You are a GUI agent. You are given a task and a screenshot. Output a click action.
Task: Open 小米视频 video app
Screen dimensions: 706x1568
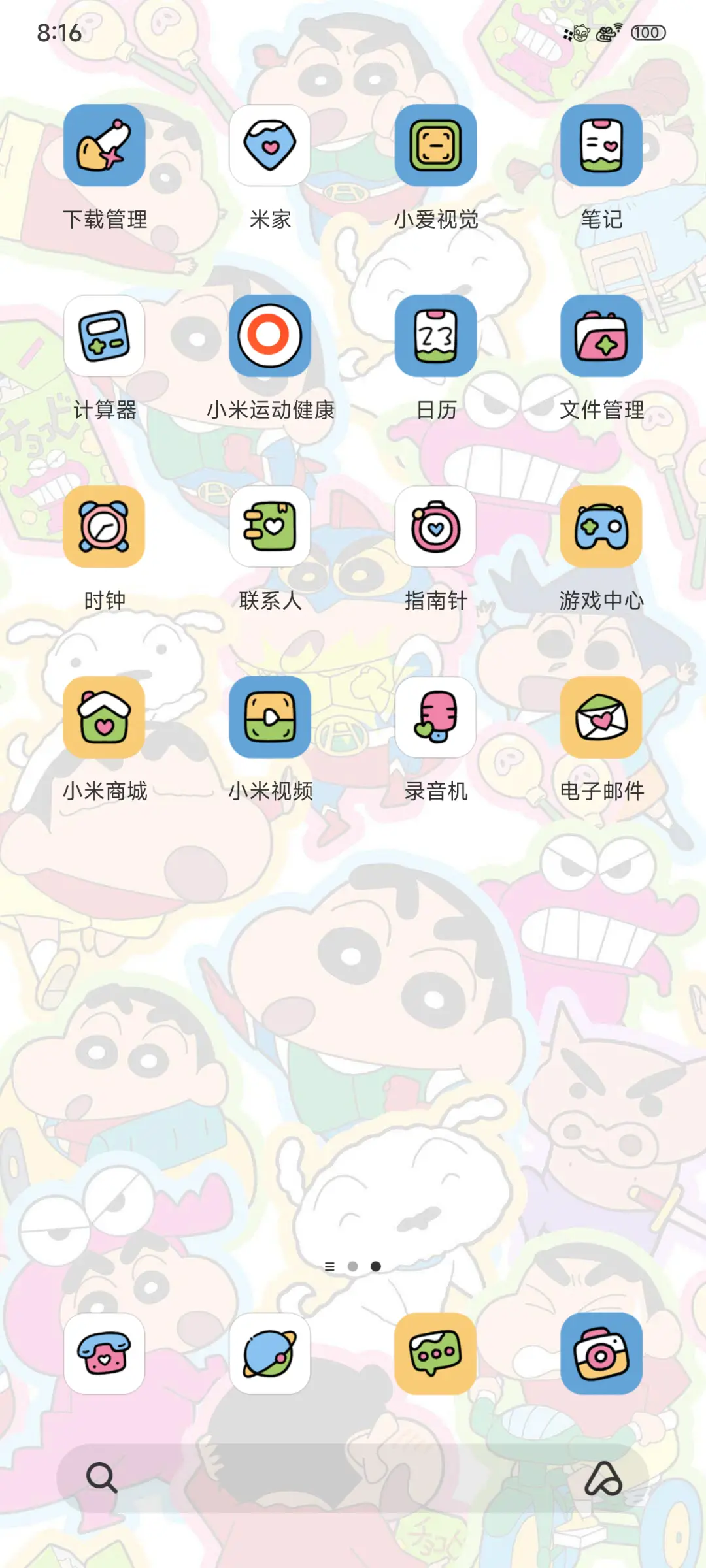270,717
